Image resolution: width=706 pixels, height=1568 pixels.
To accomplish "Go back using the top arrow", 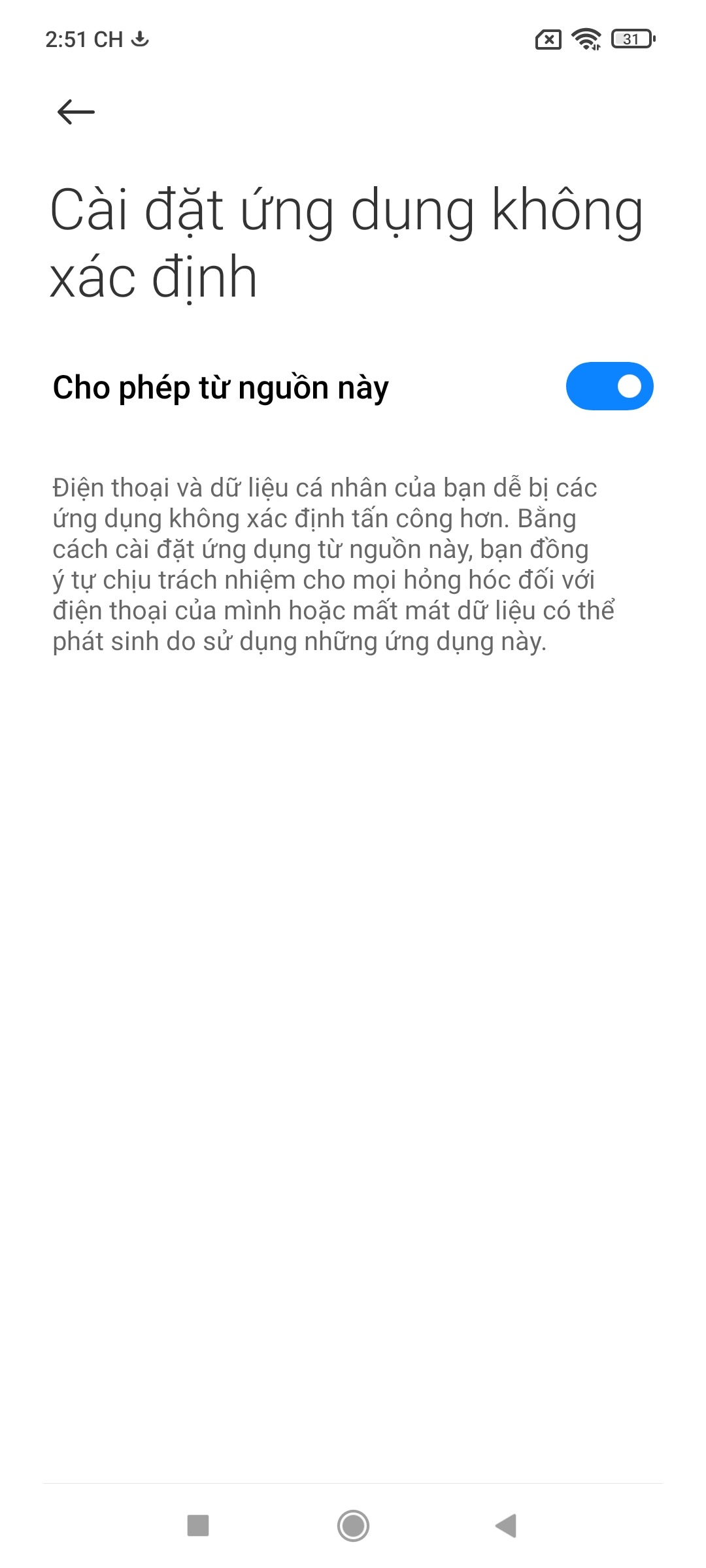I will coord(76,112).
